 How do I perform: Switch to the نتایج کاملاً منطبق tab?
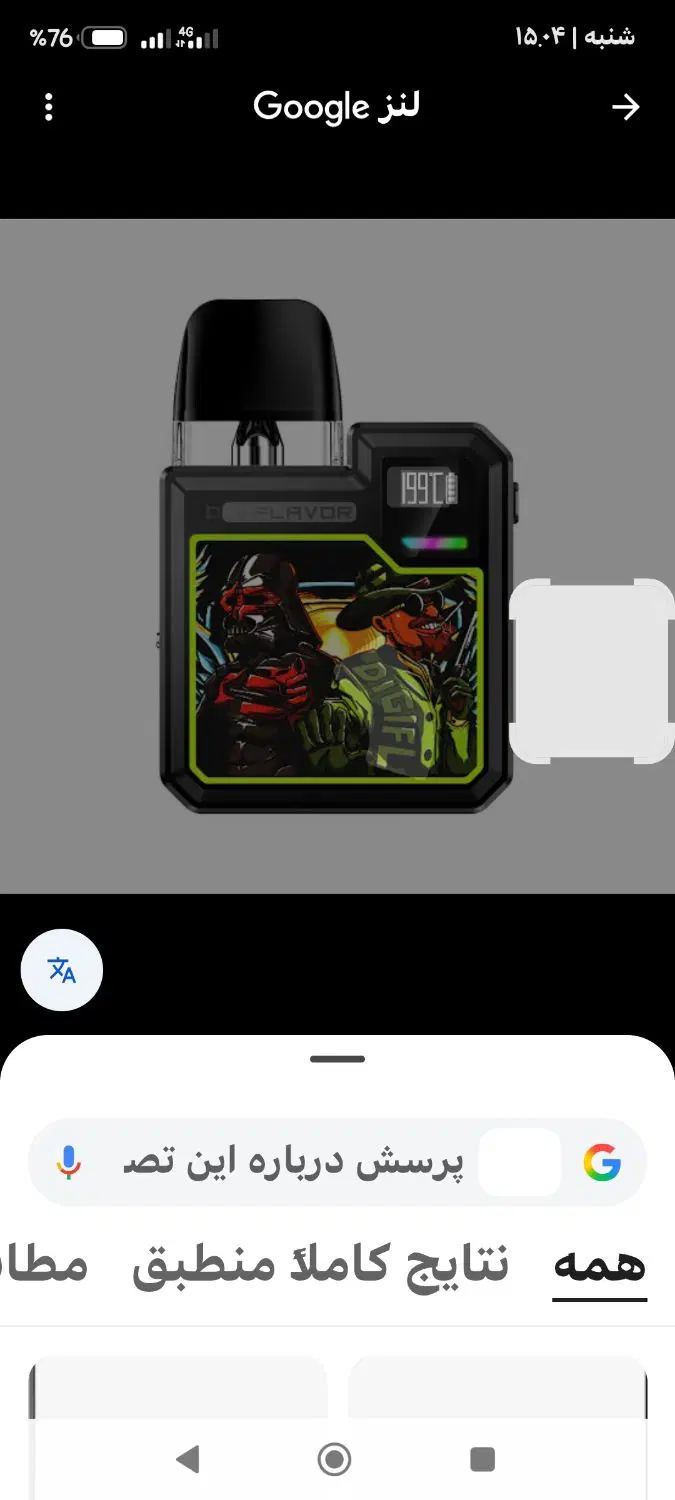tap(320, 1265)
